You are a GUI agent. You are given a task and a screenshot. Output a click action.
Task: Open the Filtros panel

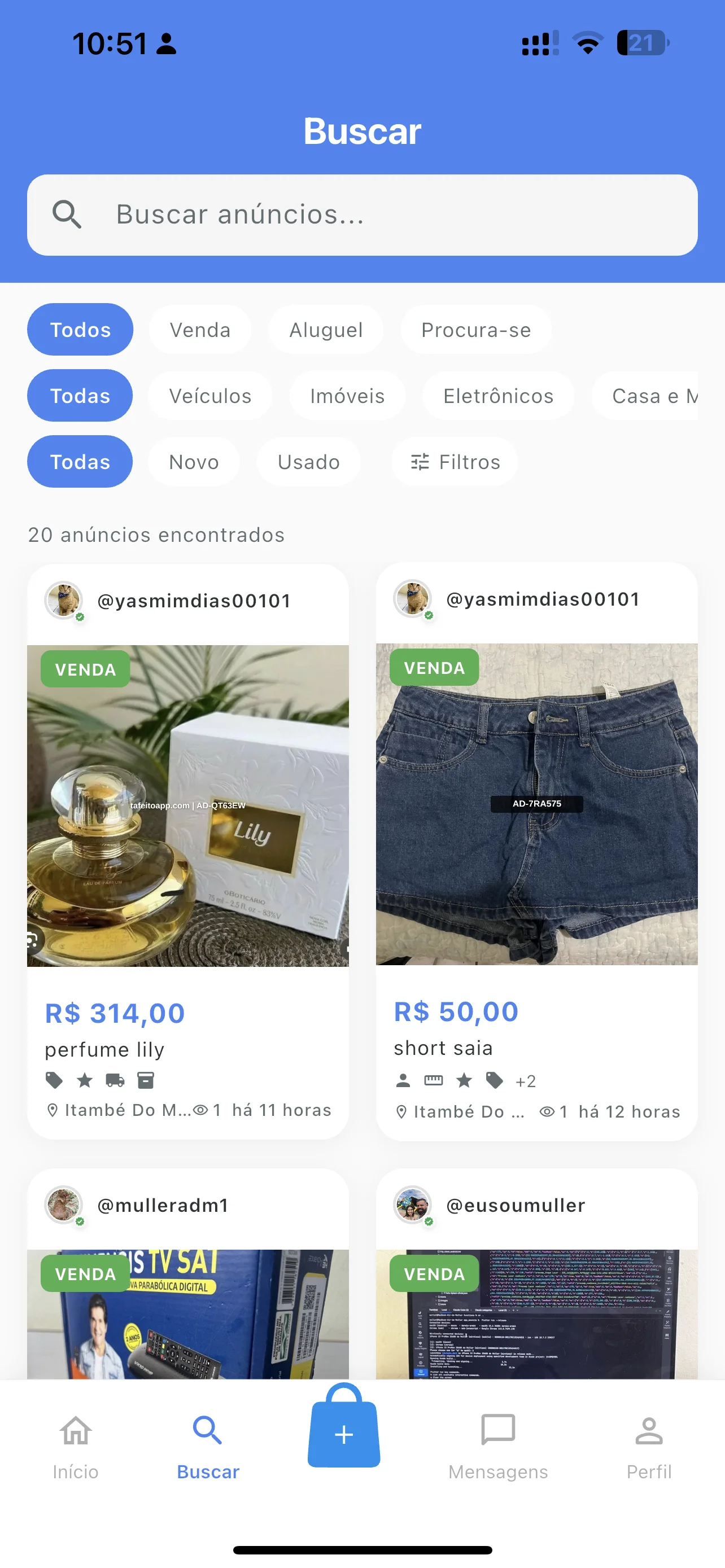(x=454, y=461)
